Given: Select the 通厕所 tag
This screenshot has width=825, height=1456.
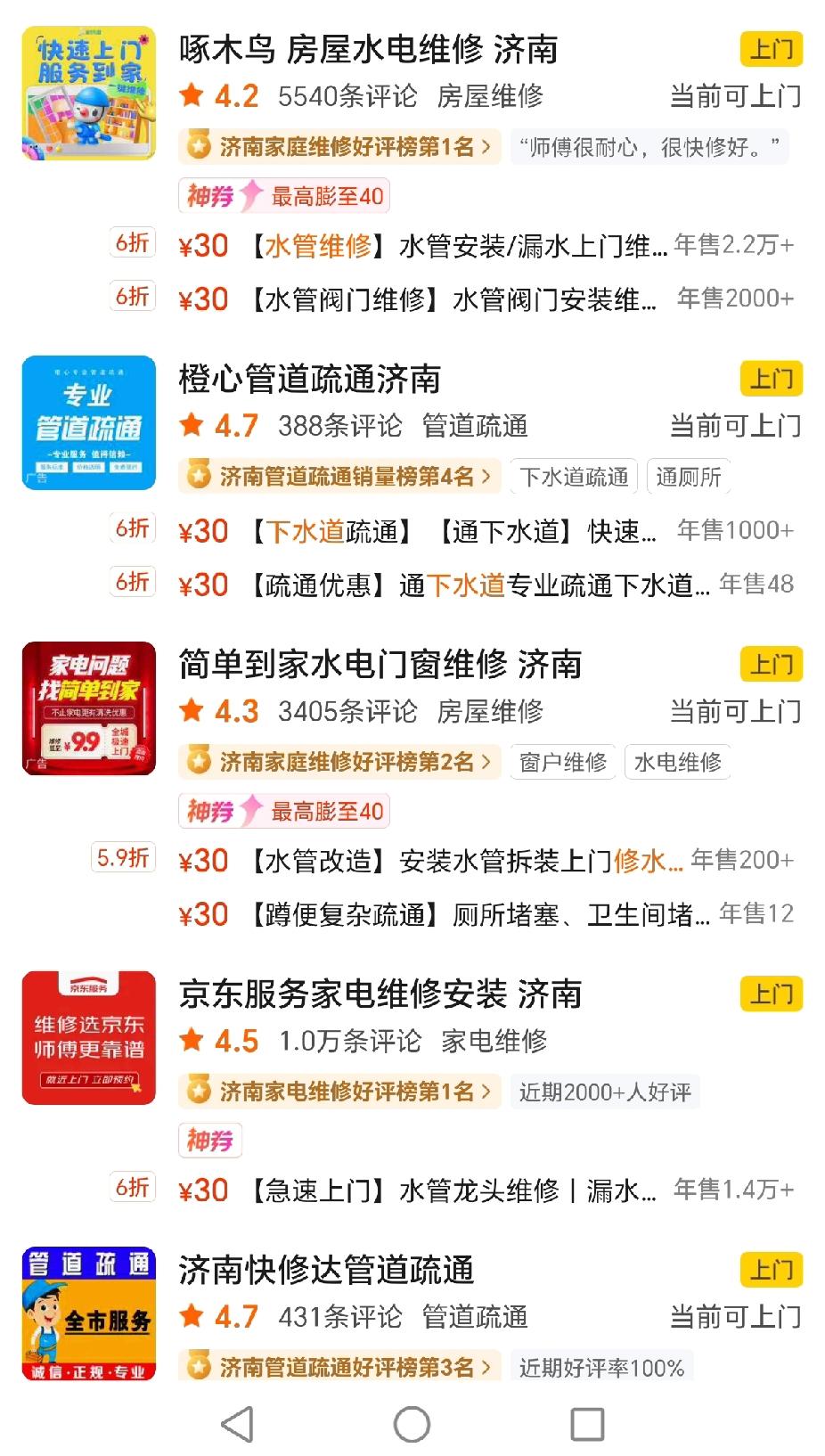Looking at the screenshot, I should coord(690,476).
